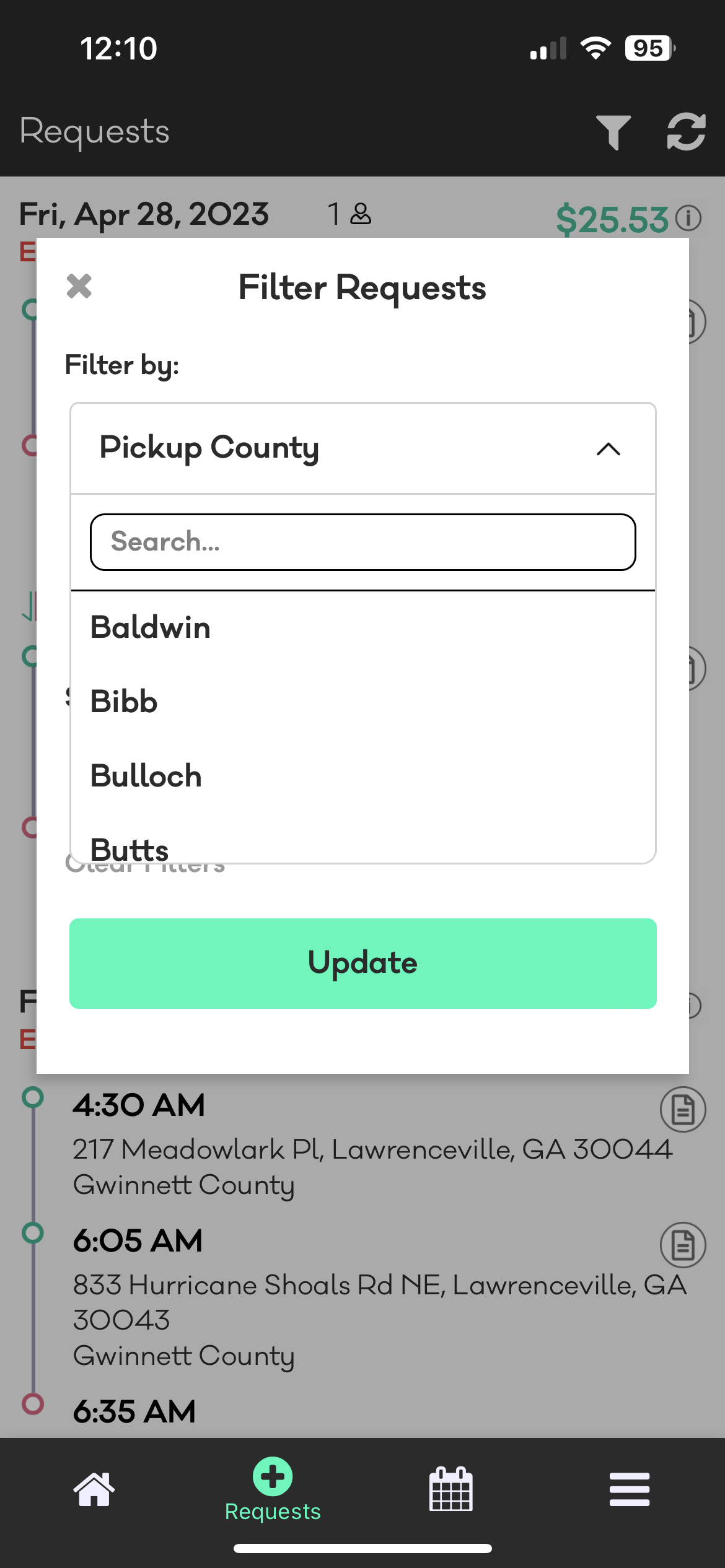
Task: Show info for the $25.53 amount
Action: tap(688, 218)
